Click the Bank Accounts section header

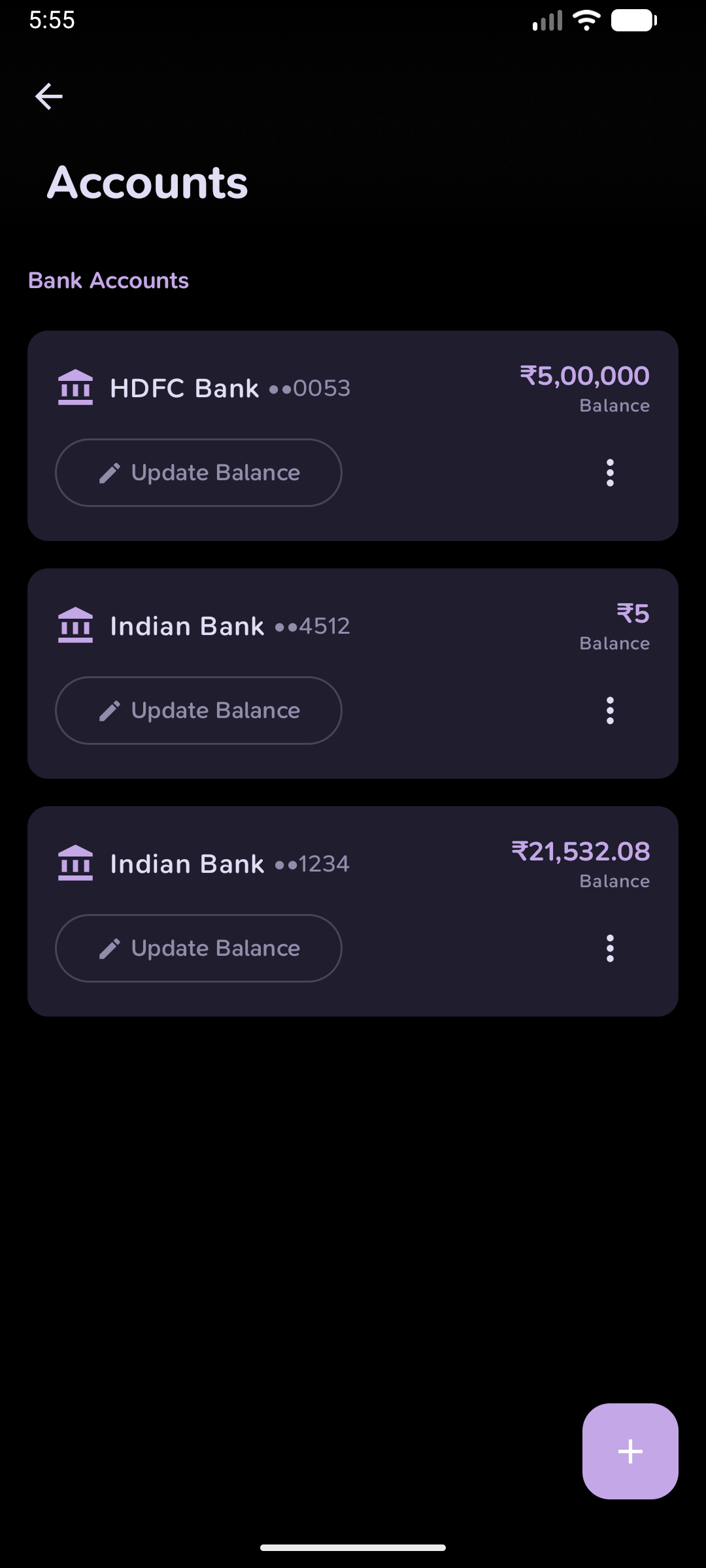[108, 280]
